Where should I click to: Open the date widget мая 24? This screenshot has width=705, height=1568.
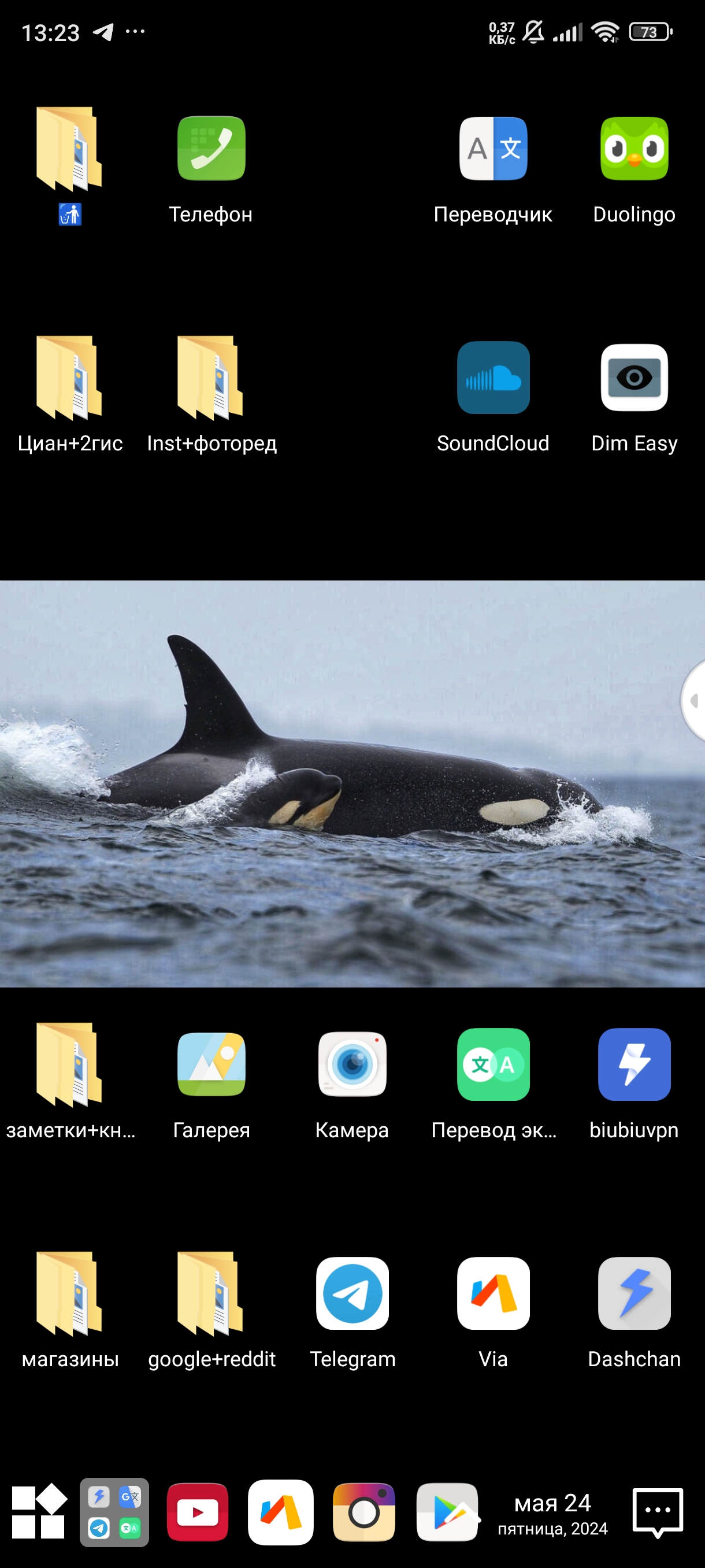point(552,1513)
